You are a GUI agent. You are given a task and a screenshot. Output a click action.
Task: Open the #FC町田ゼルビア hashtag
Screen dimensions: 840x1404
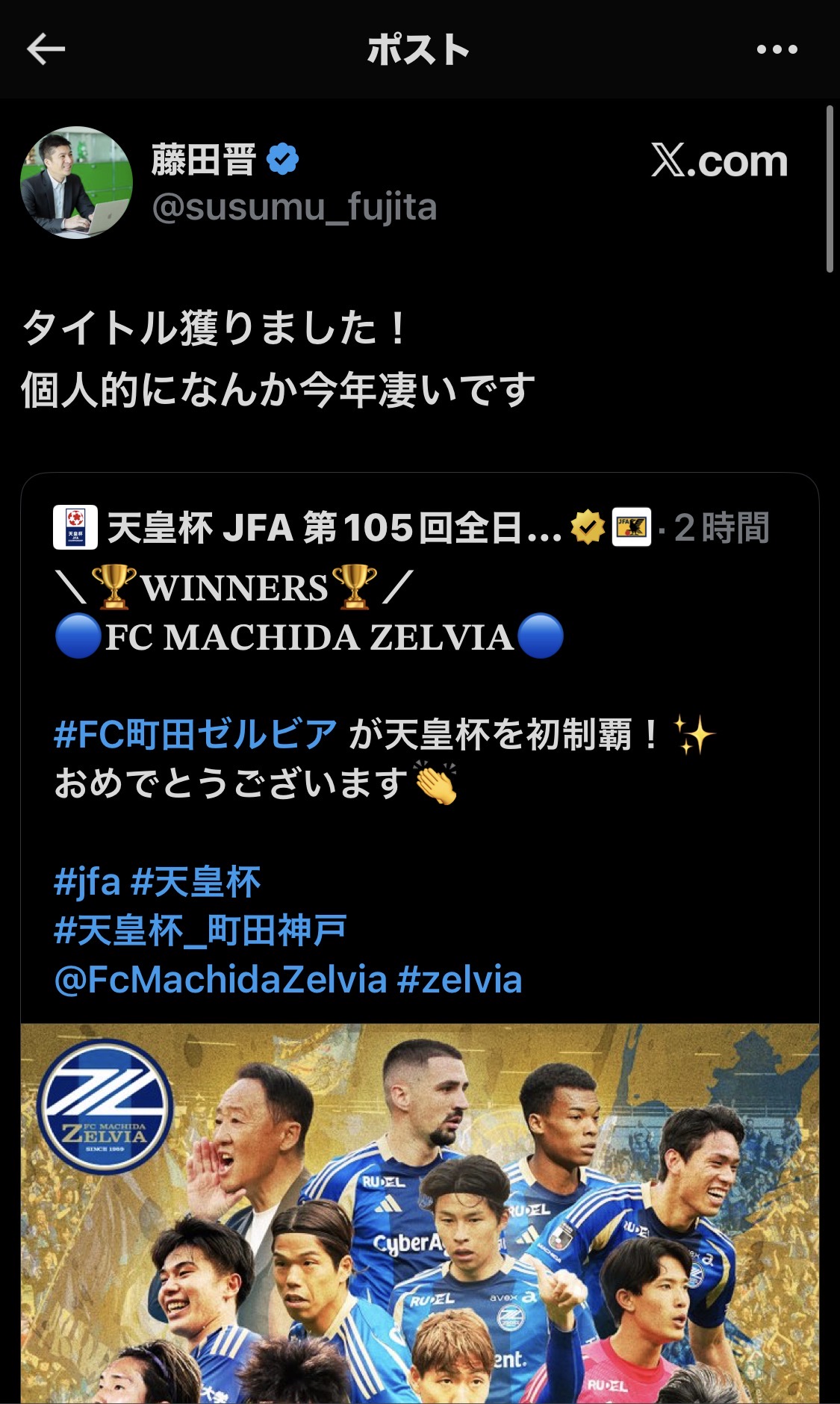point(196,735)
